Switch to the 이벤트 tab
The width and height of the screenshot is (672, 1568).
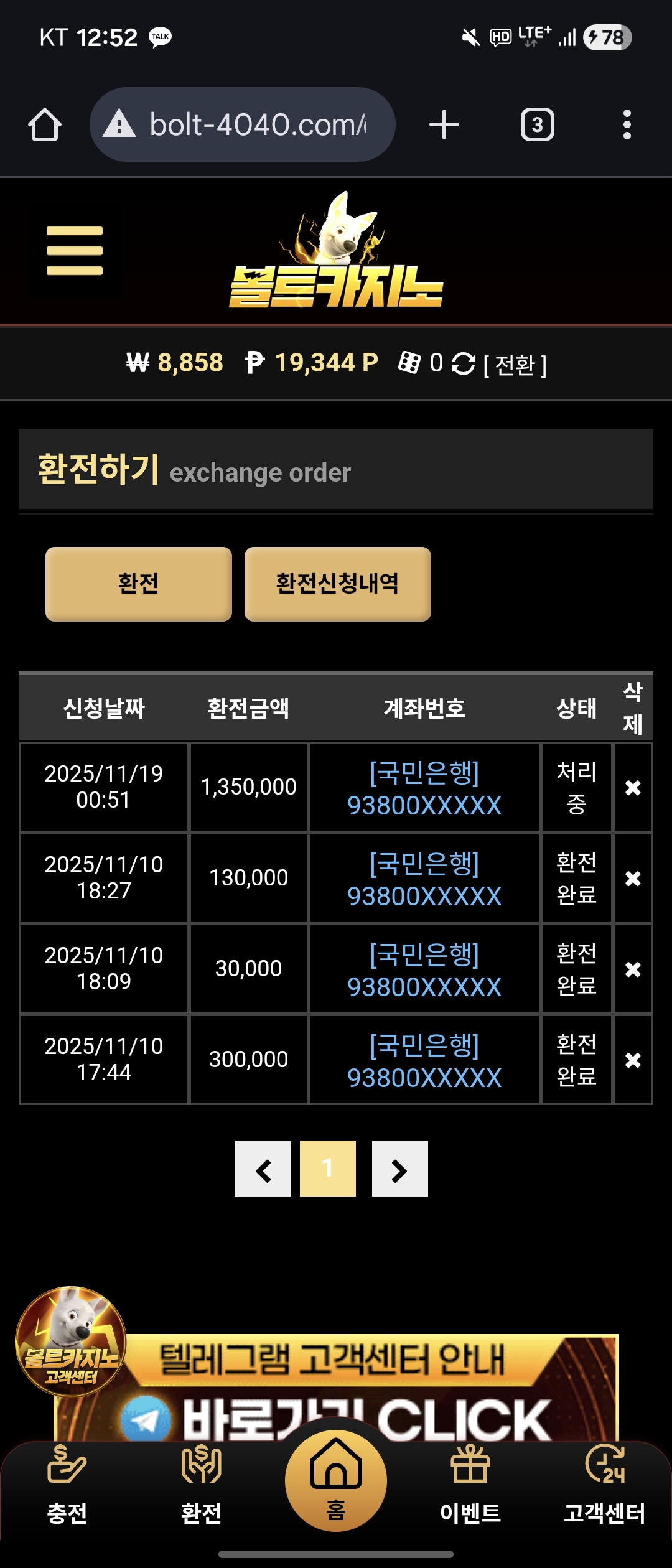click(x=470, y=1487)
